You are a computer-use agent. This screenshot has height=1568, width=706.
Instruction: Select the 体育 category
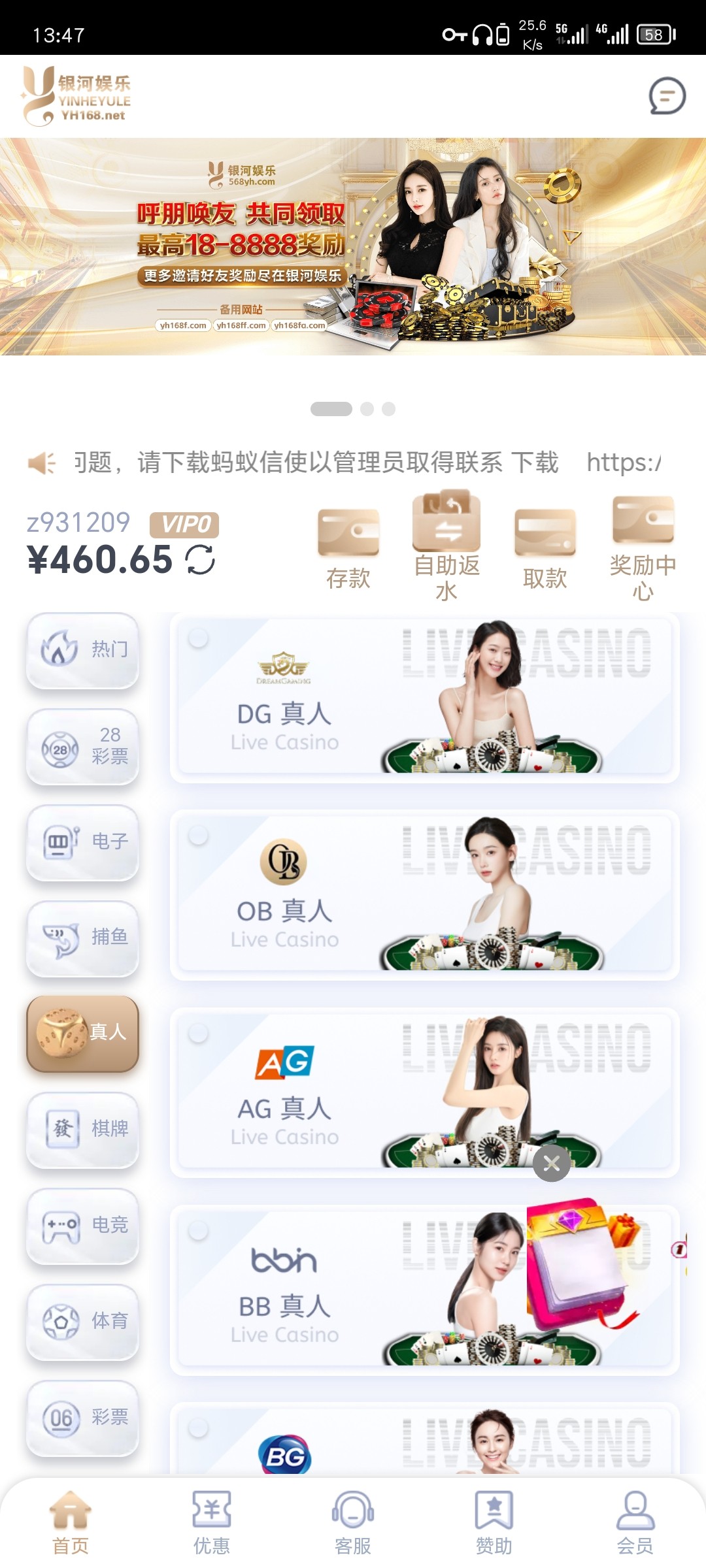point(83,1322)
